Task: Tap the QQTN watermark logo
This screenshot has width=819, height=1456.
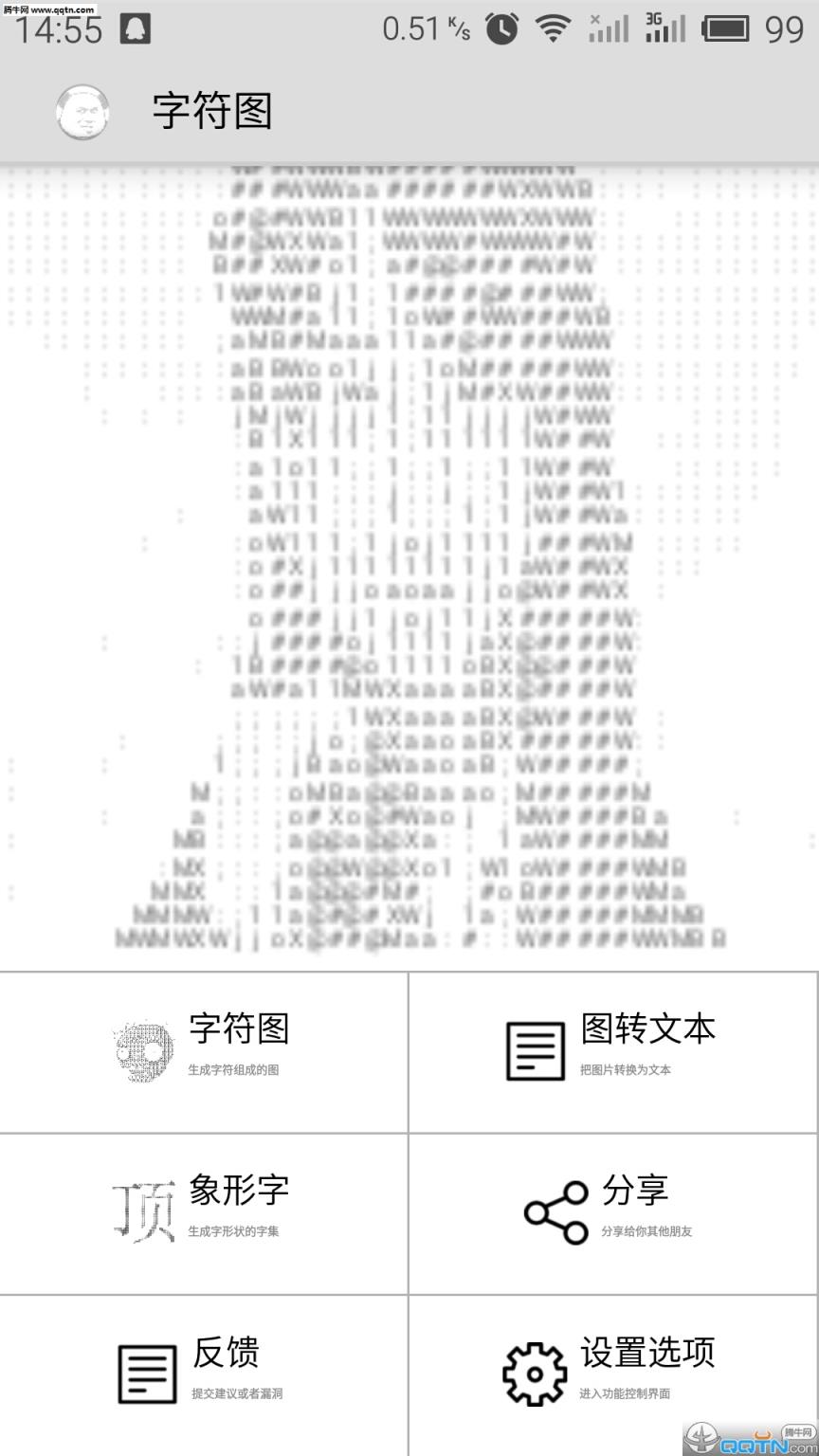Action: (744, 1436)
